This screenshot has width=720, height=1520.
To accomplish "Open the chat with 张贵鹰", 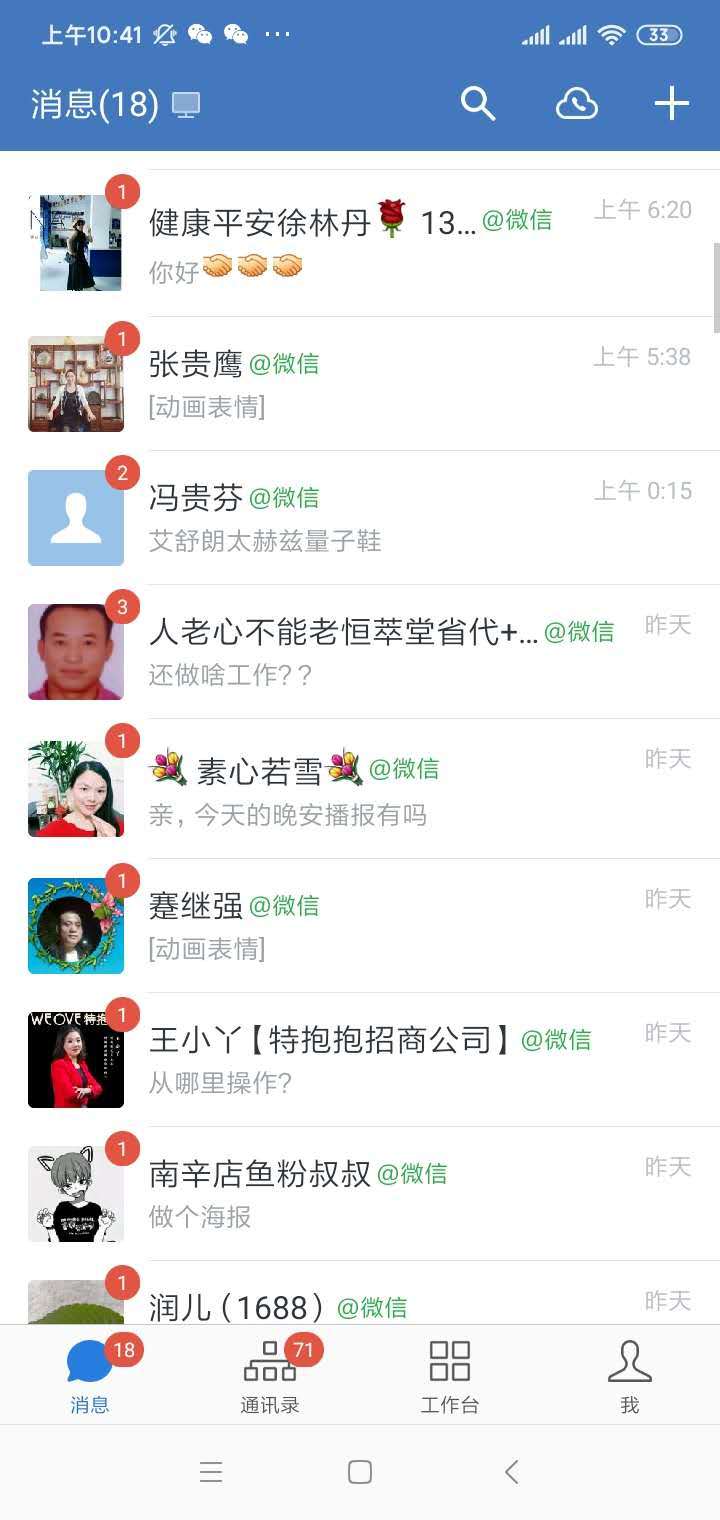I will click(x=360, y=384).
